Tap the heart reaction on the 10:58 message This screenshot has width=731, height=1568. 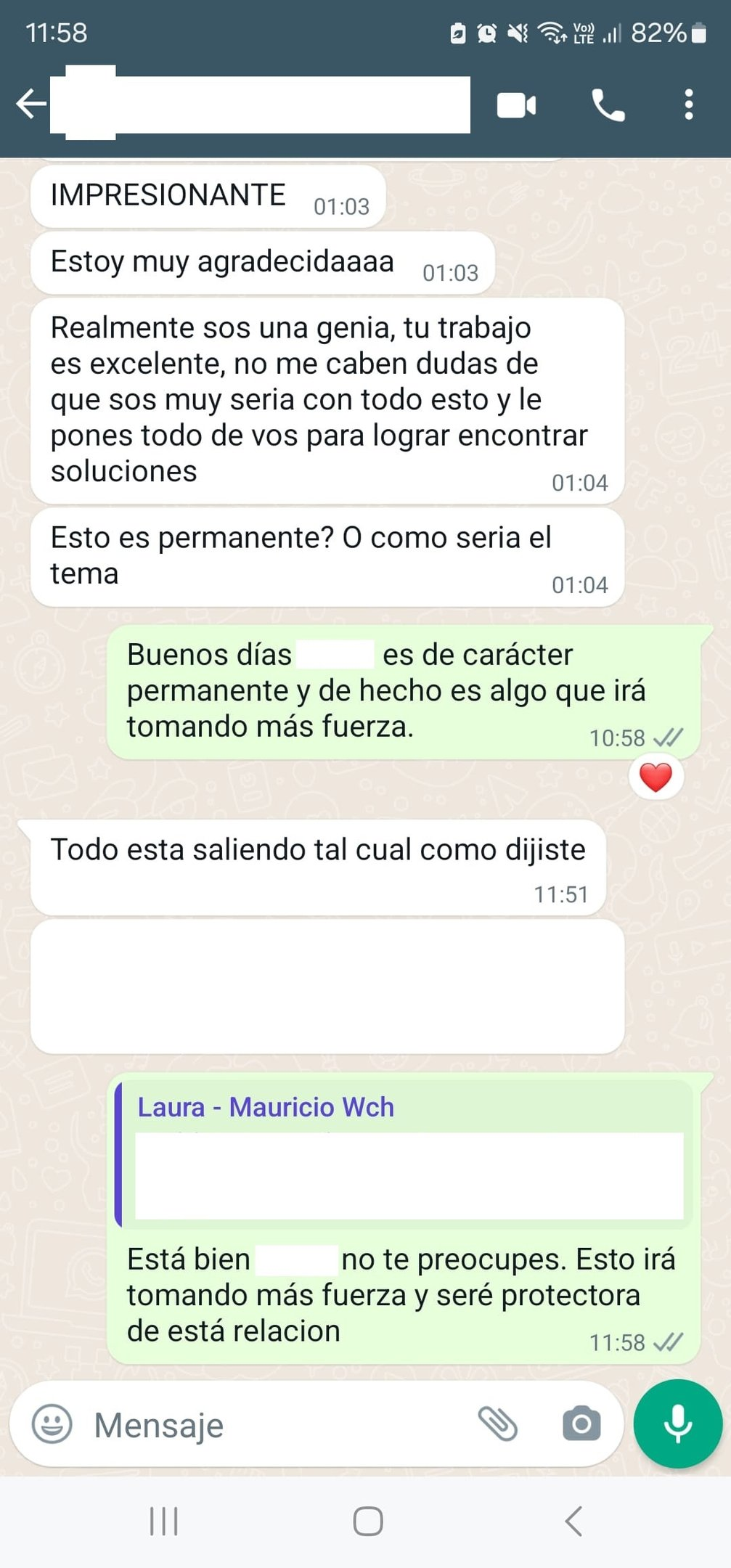click(x=656, y=777)
